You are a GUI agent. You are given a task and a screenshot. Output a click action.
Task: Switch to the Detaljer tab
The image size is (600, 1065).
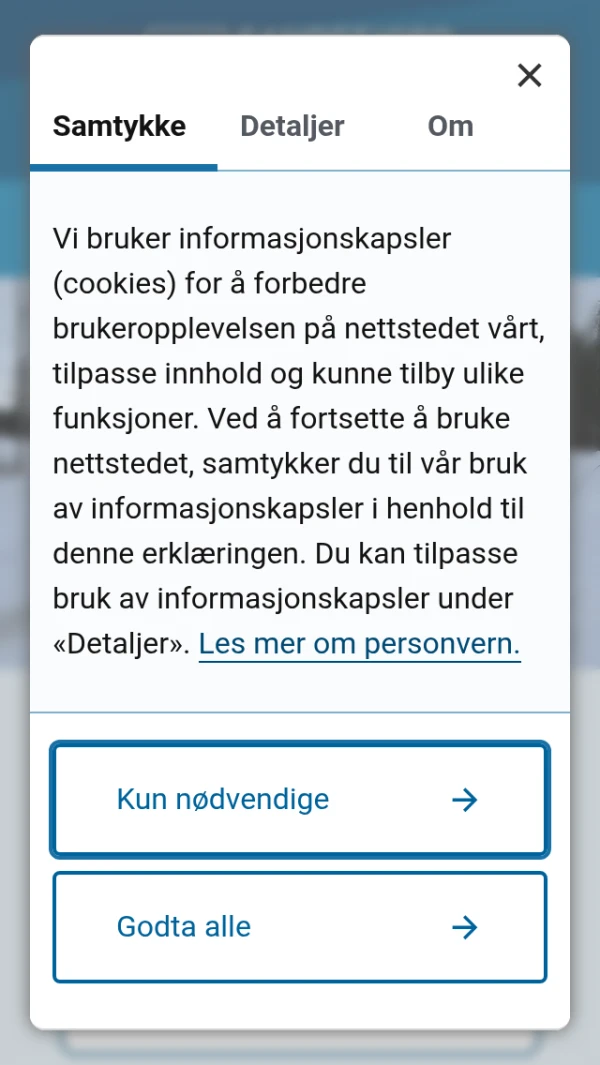point(292,127)
